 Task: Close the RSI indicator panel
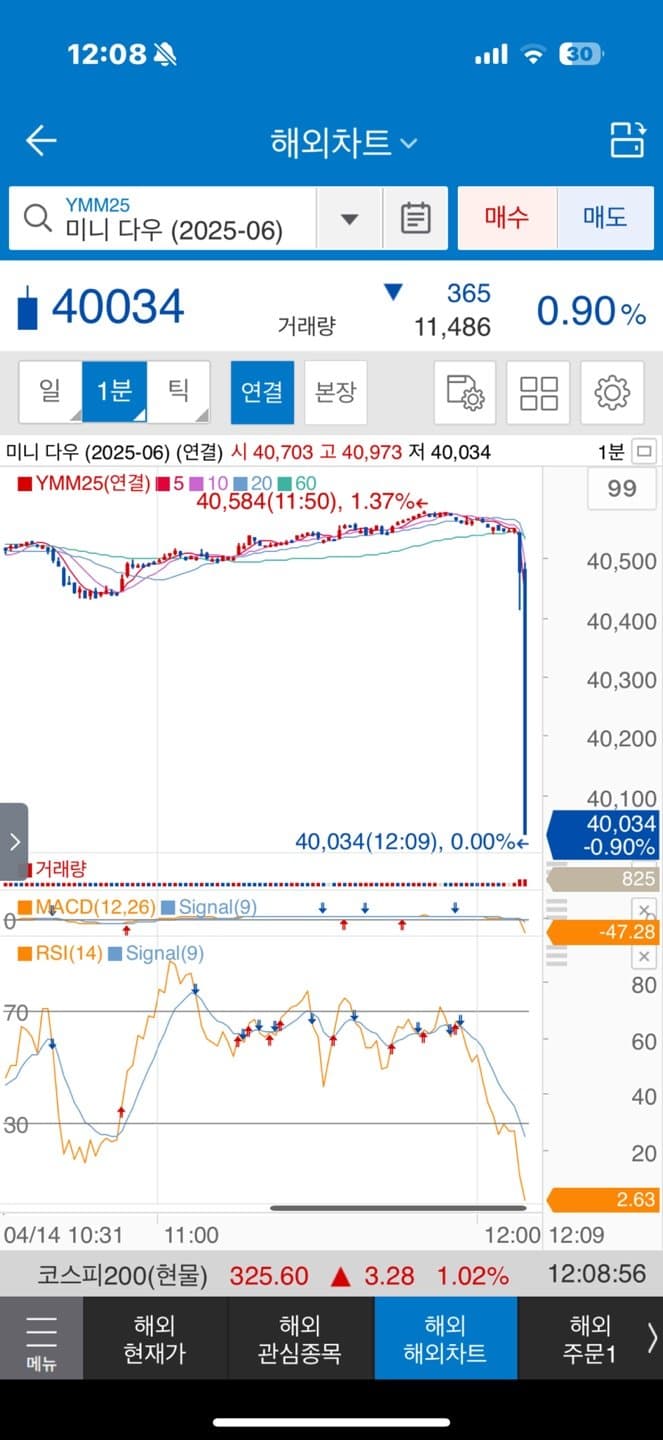point(644,958)
